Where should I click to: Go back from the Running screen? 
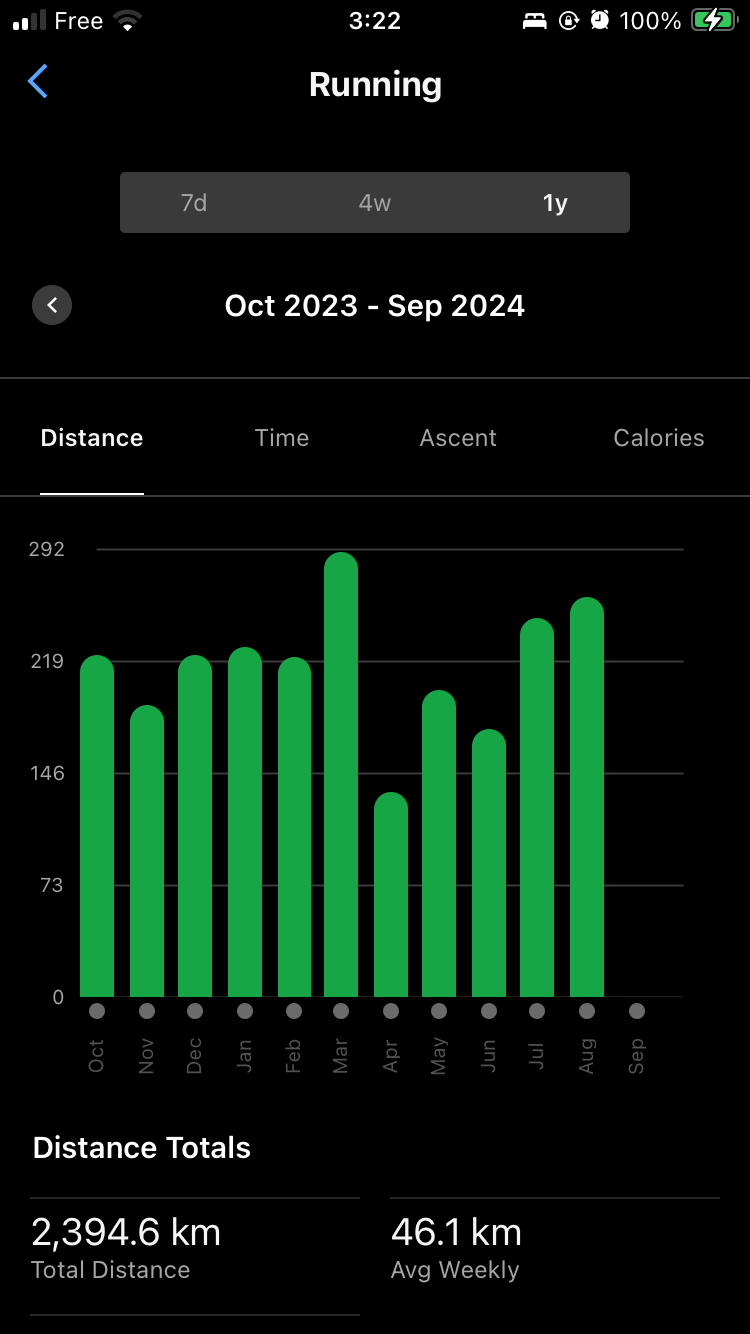point(38,82)
